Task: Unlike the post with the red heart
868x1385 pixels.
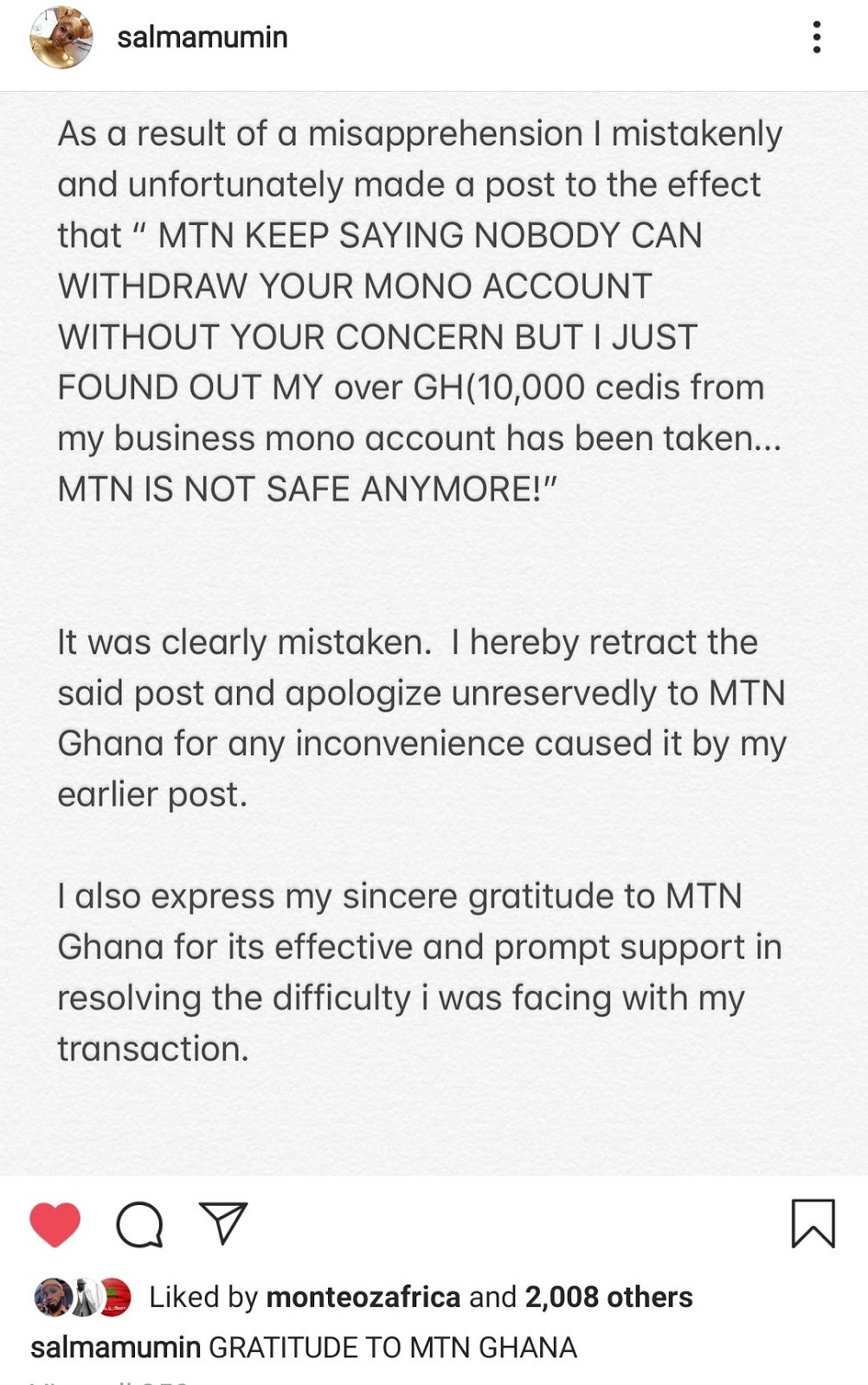Action: coord(55,1224)
